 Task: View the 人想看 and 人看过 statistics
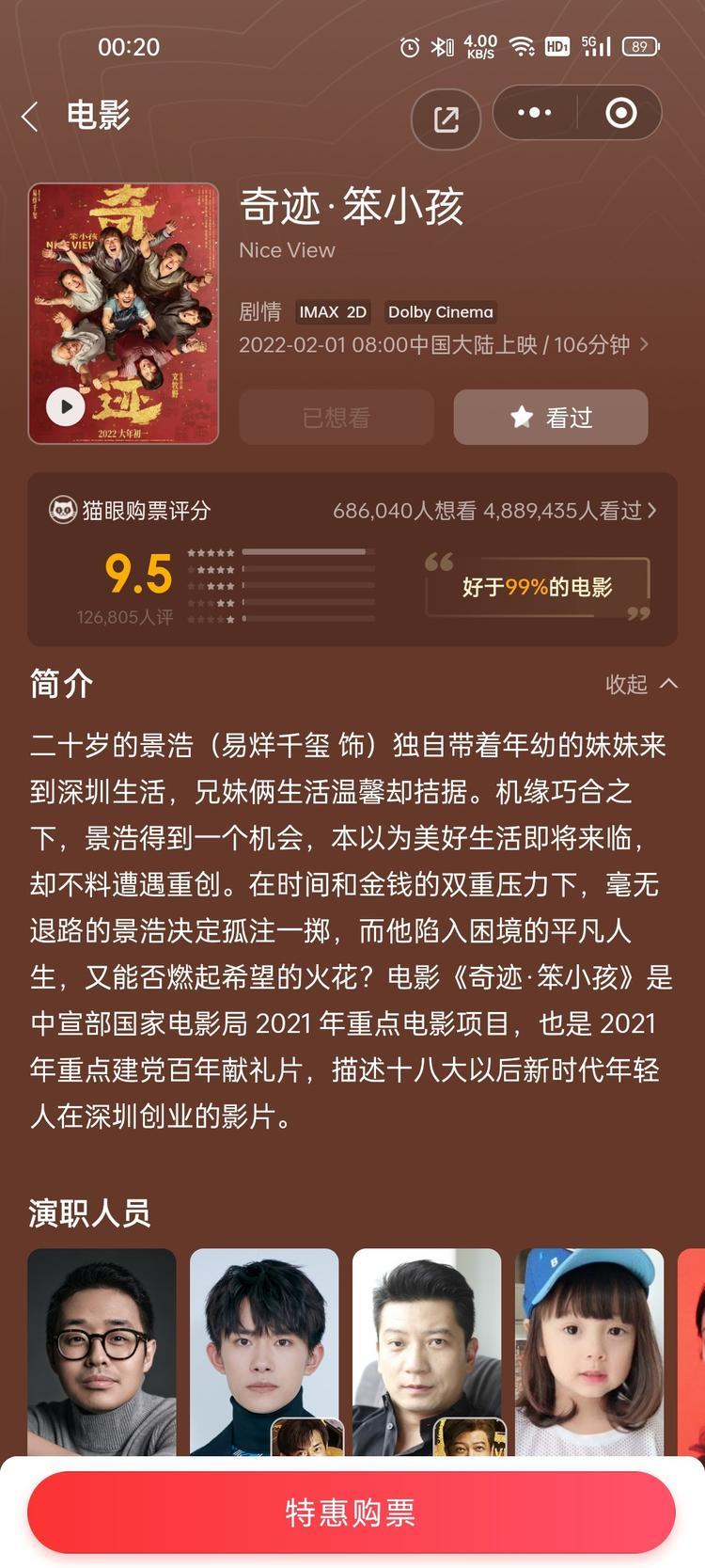click(494, 511)
